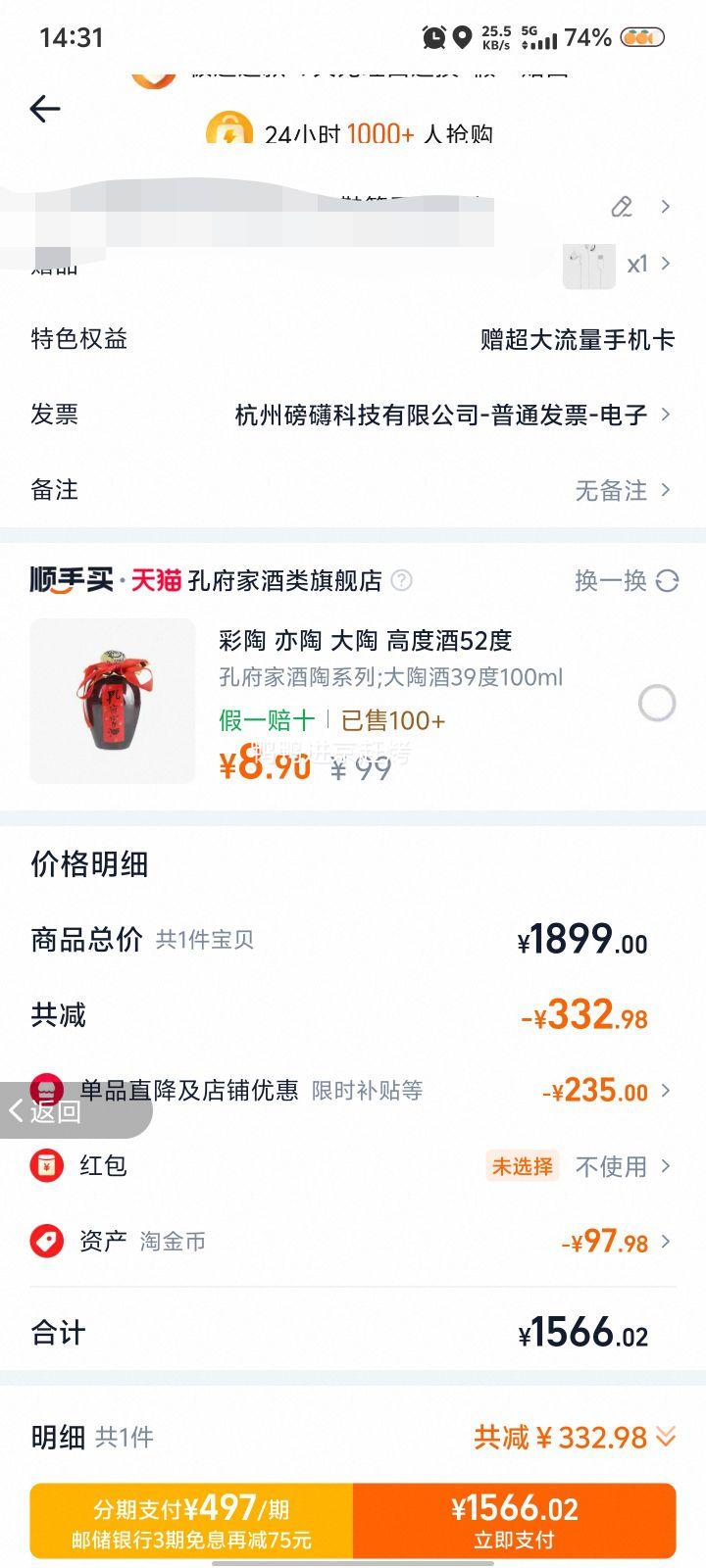Click the help icon beside 孔府家酒类旗舰店
The image size is (706, 1568).
[400, 580]
